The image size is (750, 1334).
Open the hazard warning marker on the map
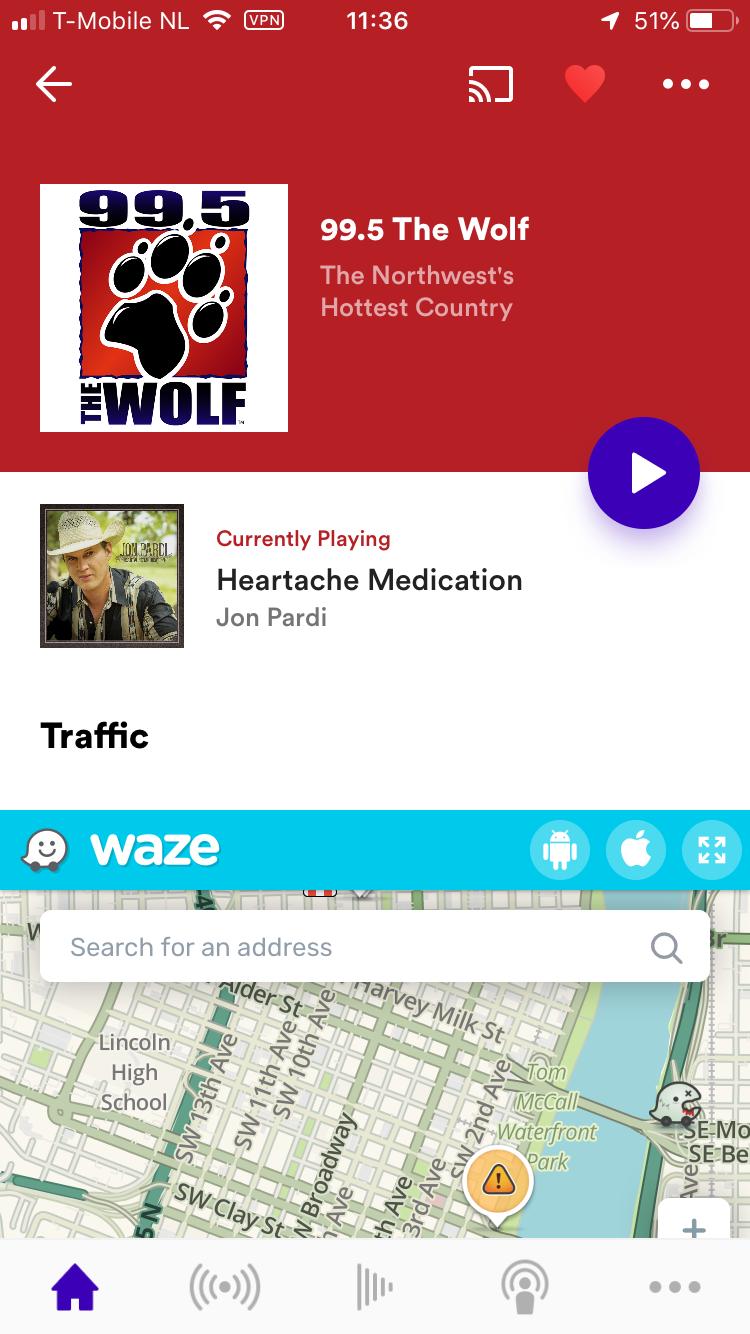[x=497, y=1180]
